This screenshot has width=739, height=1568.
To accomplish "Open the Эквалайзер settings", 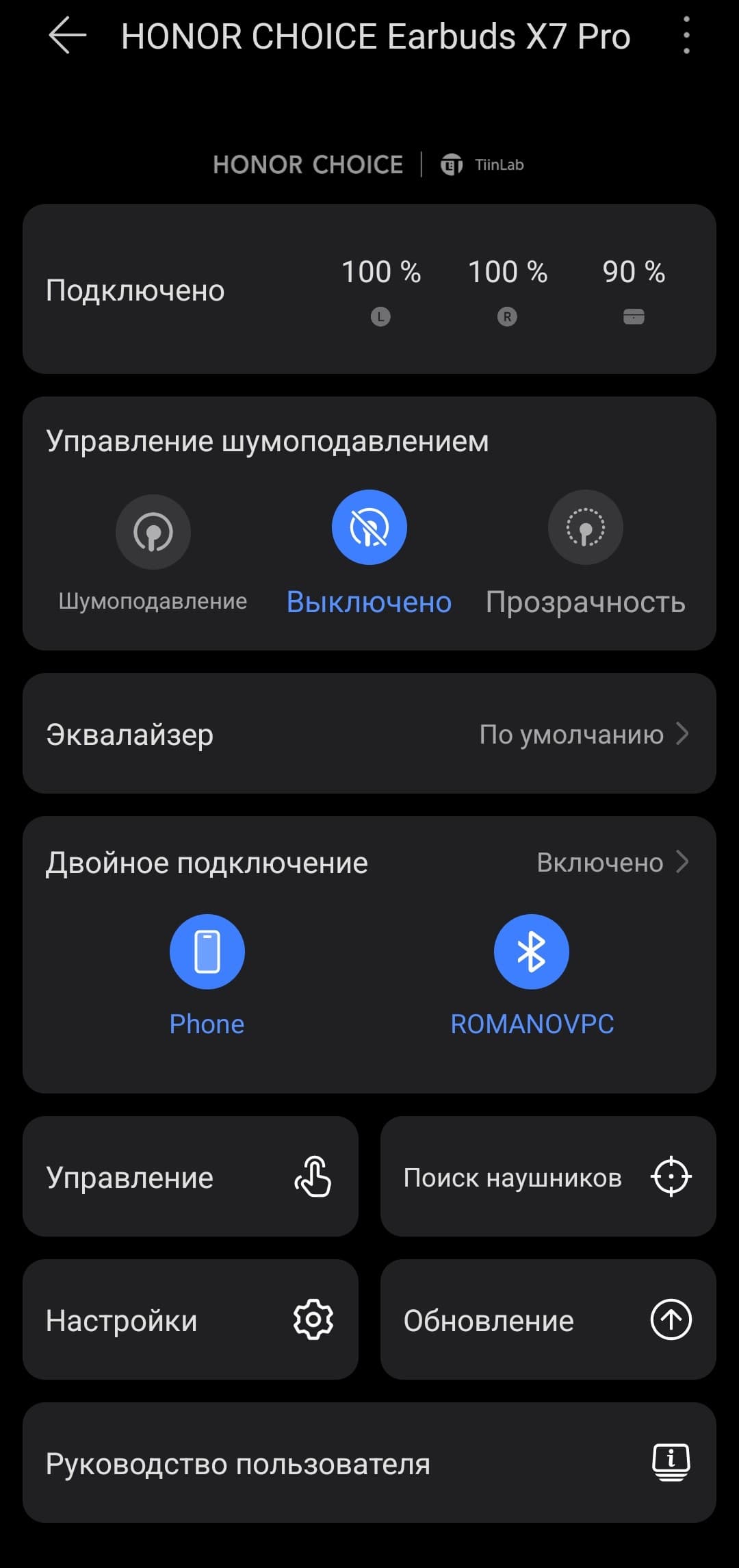I will [x=369, y=734].
